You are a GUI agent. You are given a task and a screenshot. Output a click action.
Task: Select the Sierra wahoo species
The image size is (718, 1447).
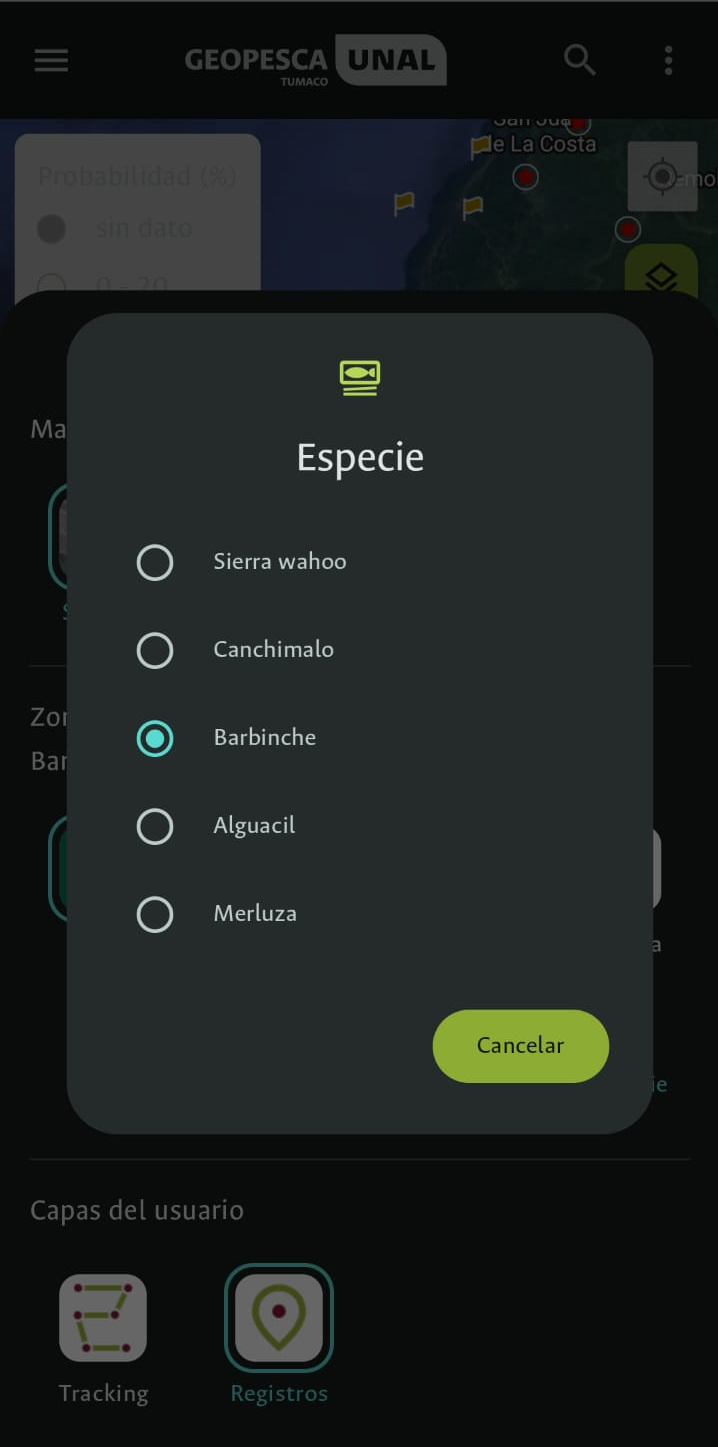point(155,563)
